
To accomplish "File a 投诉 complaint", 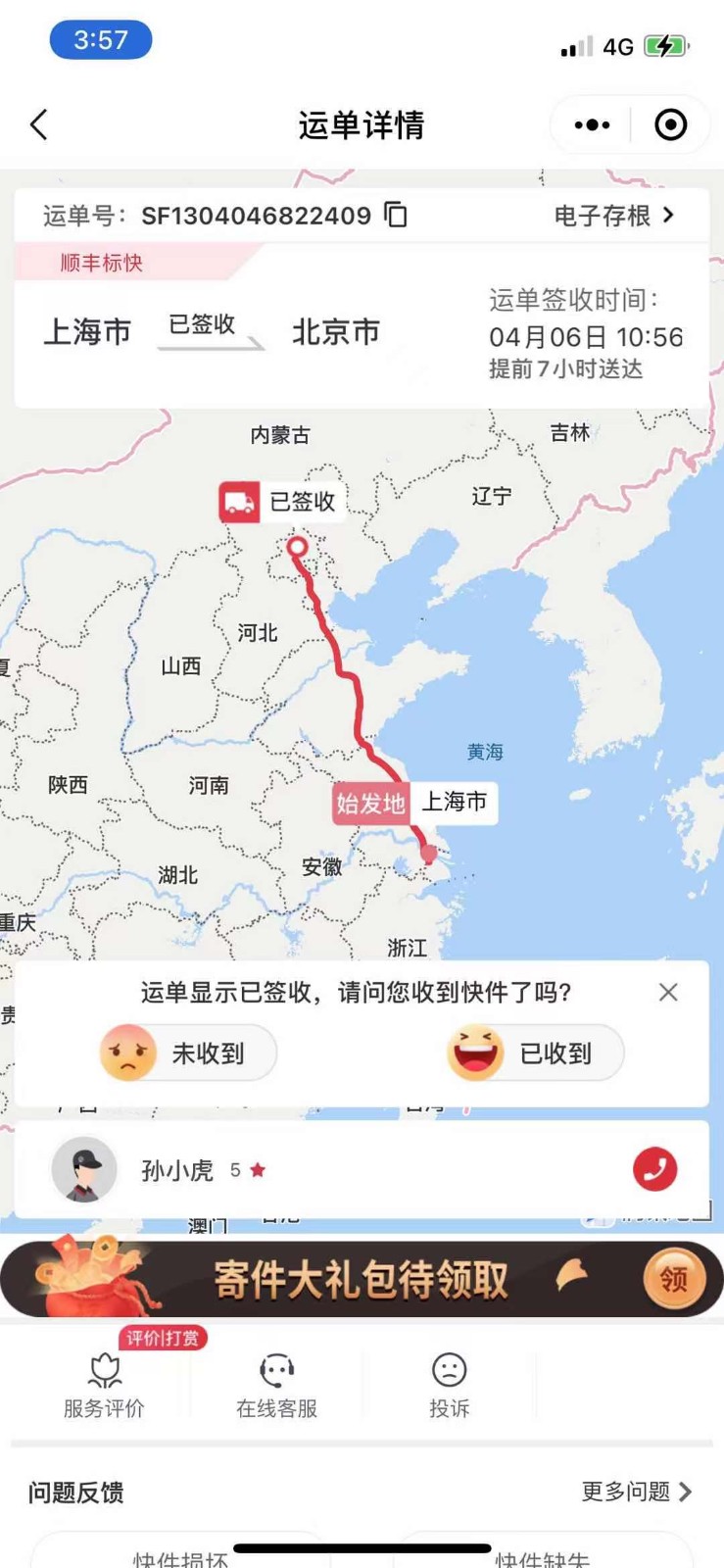I will tap(450, 1385).
